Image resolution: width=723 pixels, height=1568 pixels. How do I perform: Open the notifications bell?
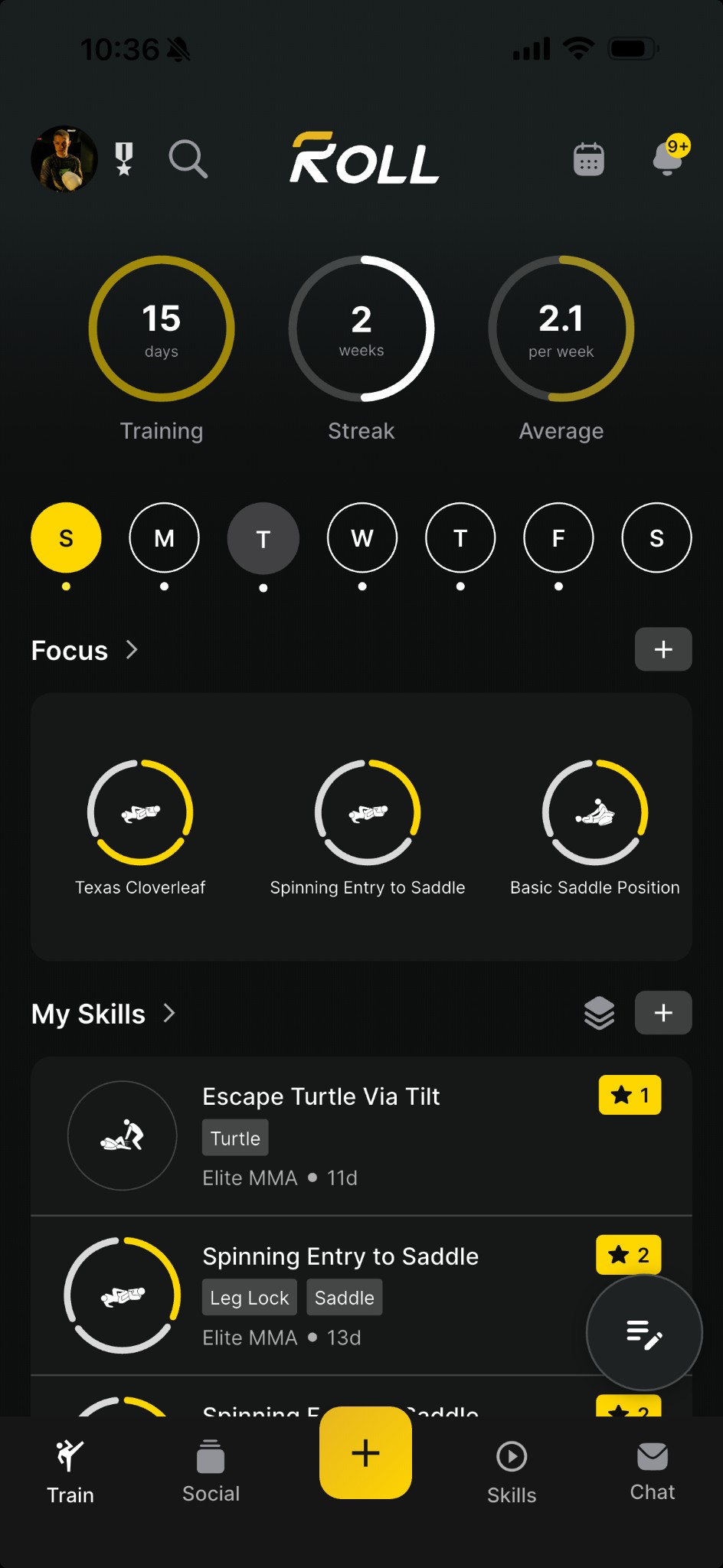click(x=668, y=158)
